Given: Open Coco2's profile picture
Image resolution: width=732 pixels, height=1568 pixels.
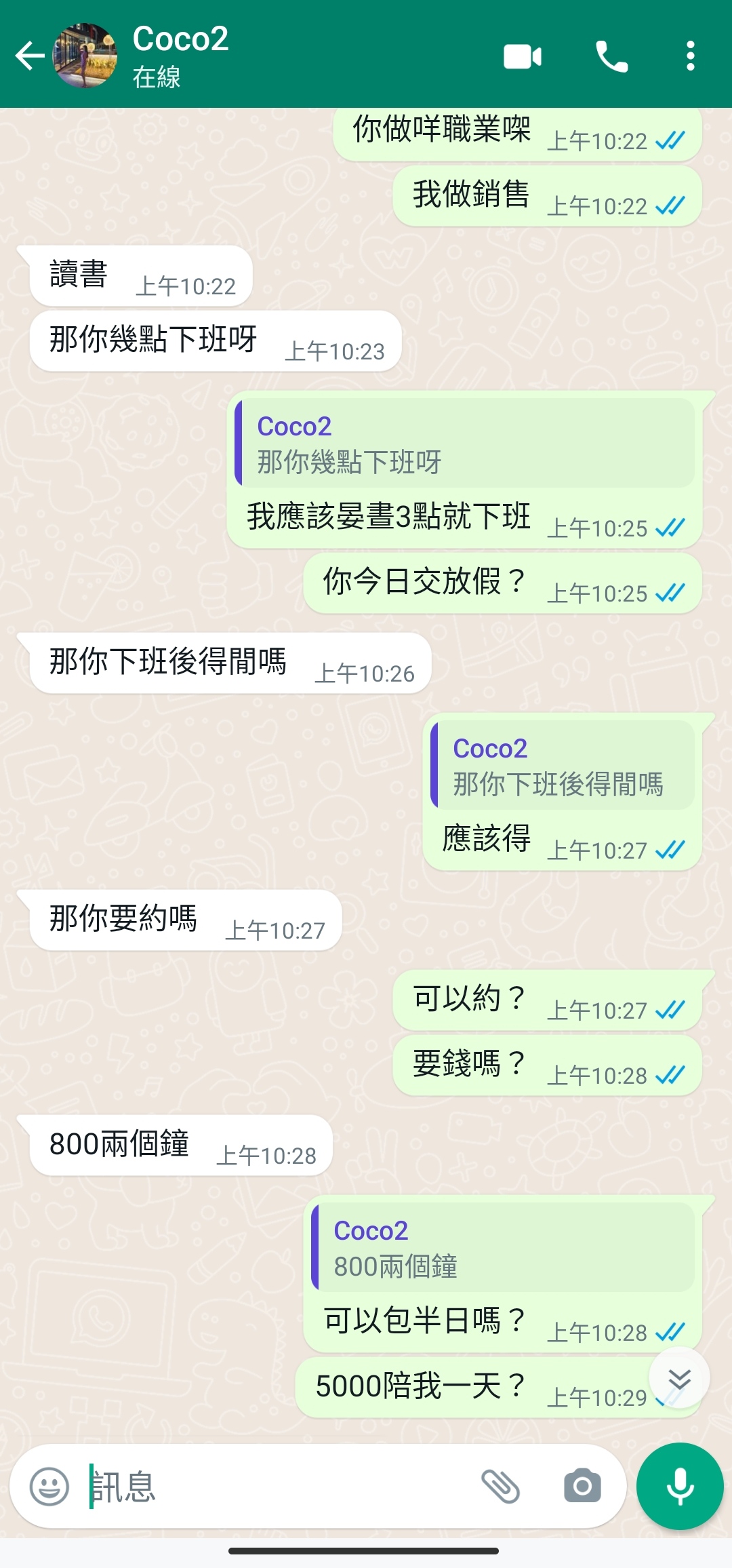Looking at the screenshot, I should [x=85, y=56].
